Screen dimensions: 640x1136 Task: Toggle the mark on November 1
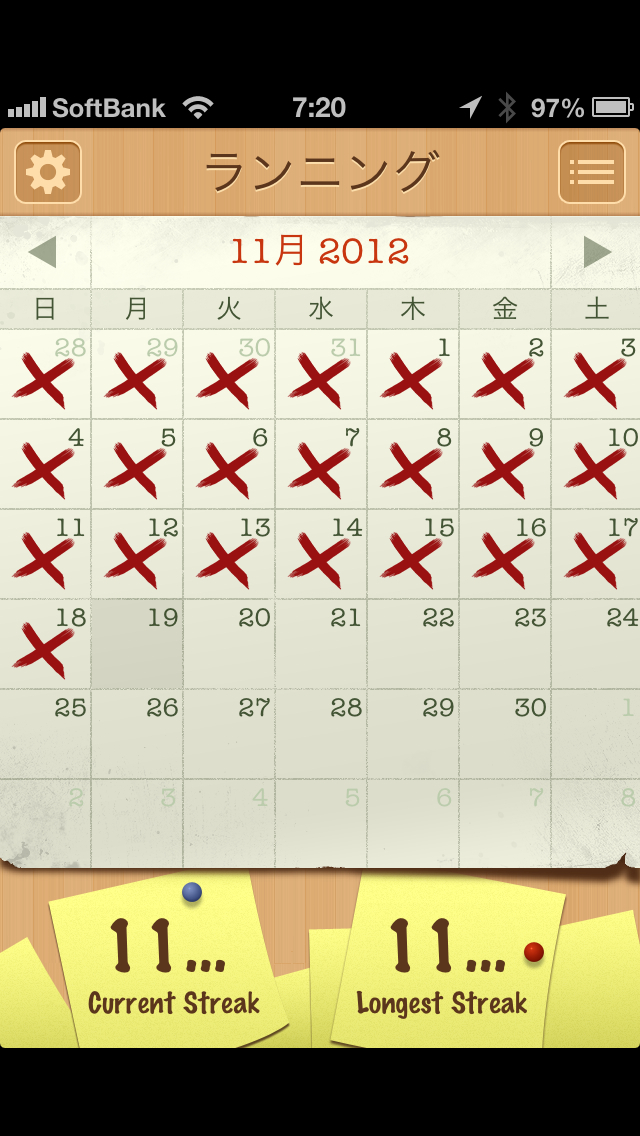[412, 375]
